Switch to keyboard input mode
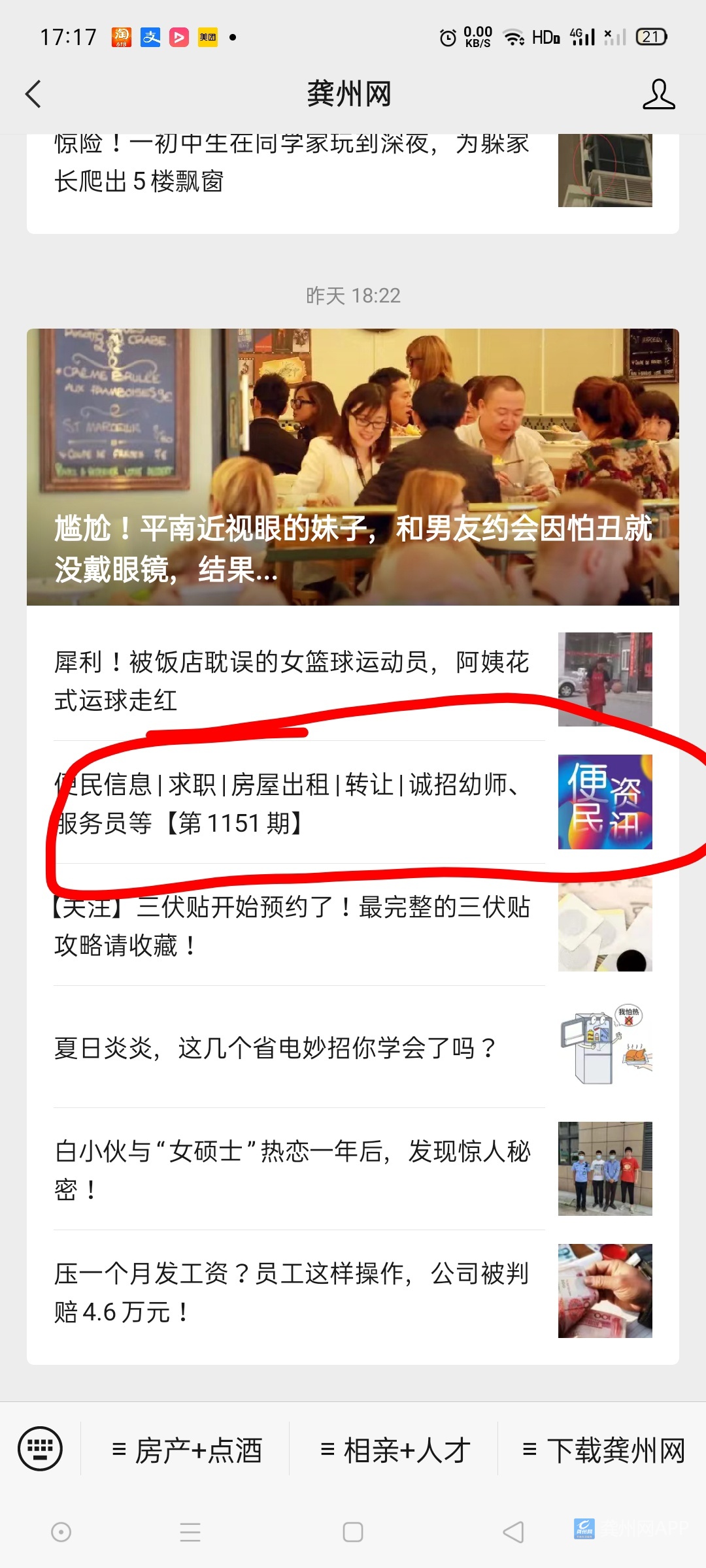The width and height of the screenshot is (706, 1568). [41, 1448]
